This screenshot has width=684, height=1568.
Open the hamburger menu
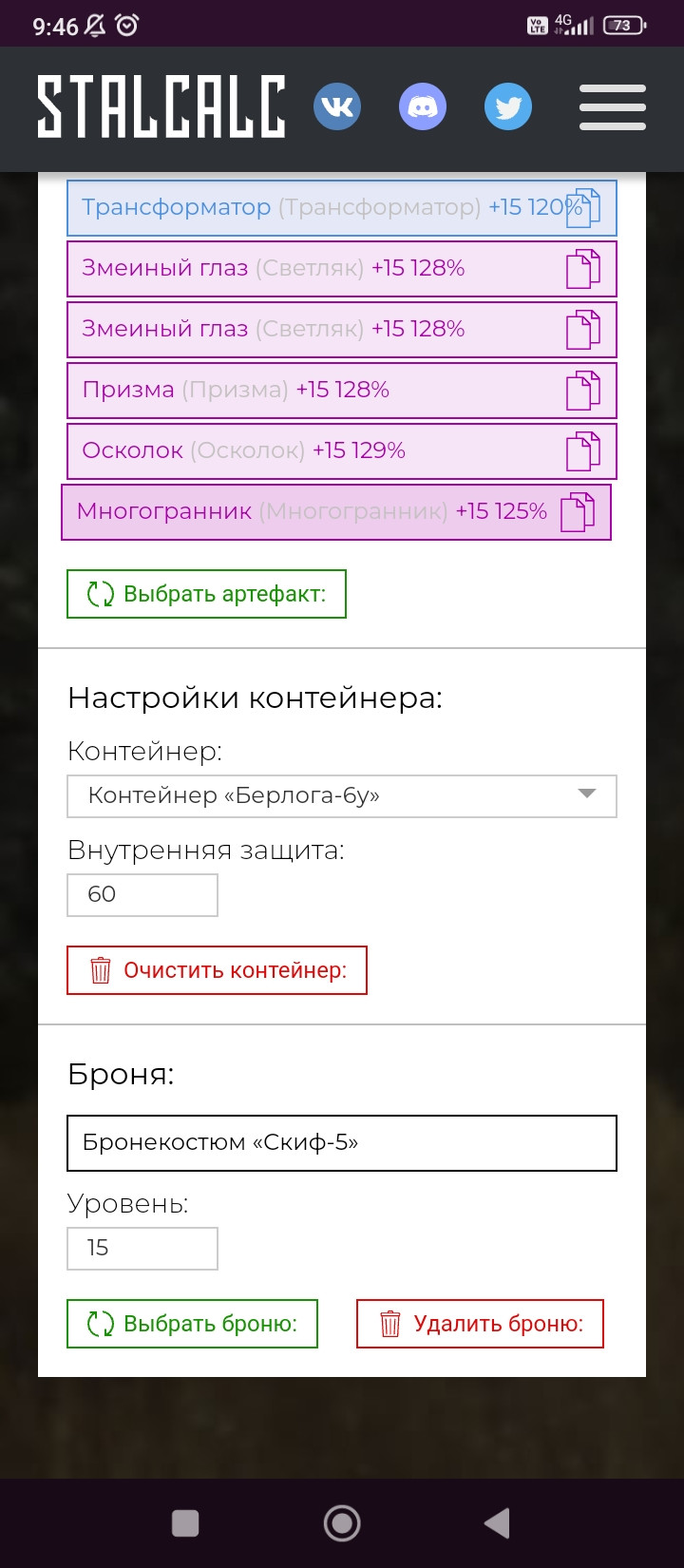click(613, 107)
